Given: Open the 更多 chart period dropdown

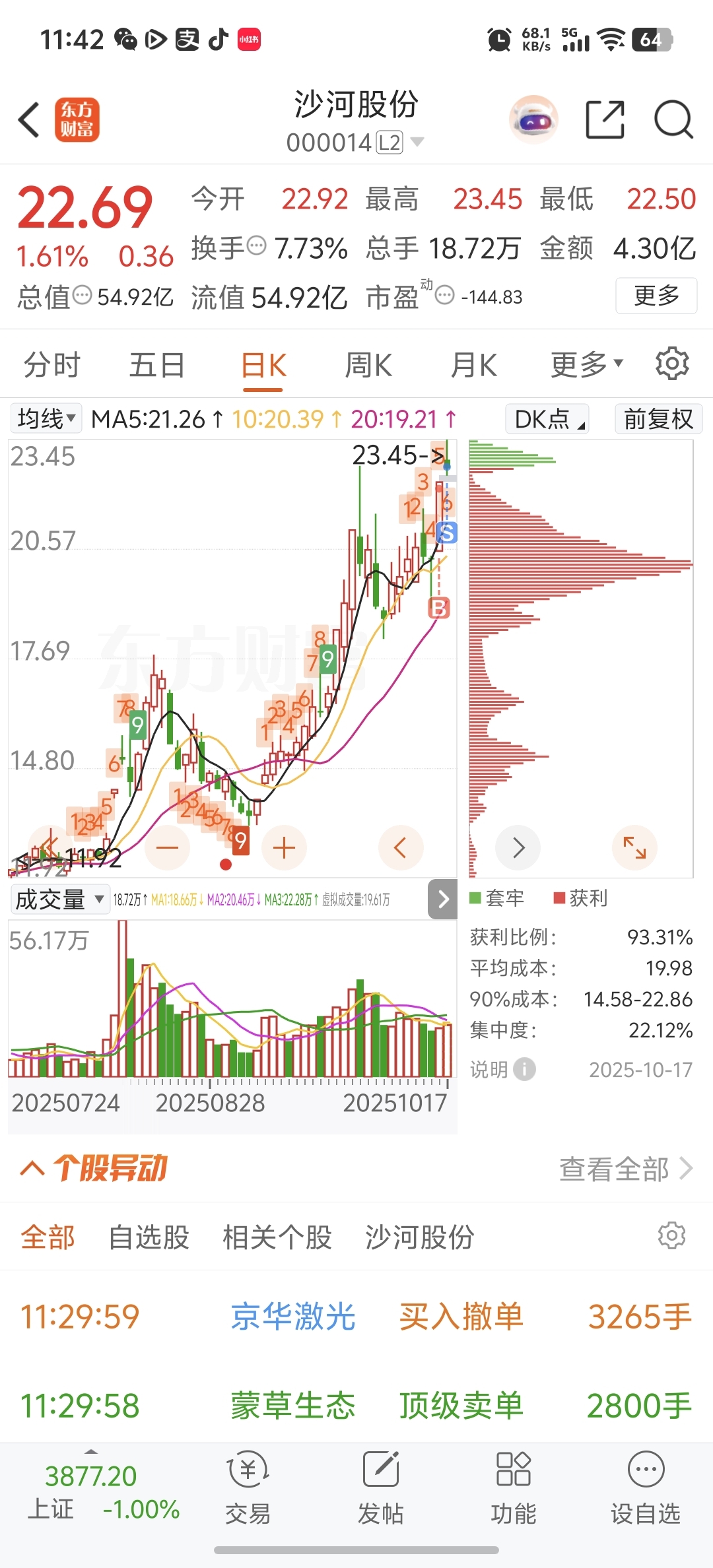Looking at the screenshot, I should pyautogui.click(x=586, y=364).
